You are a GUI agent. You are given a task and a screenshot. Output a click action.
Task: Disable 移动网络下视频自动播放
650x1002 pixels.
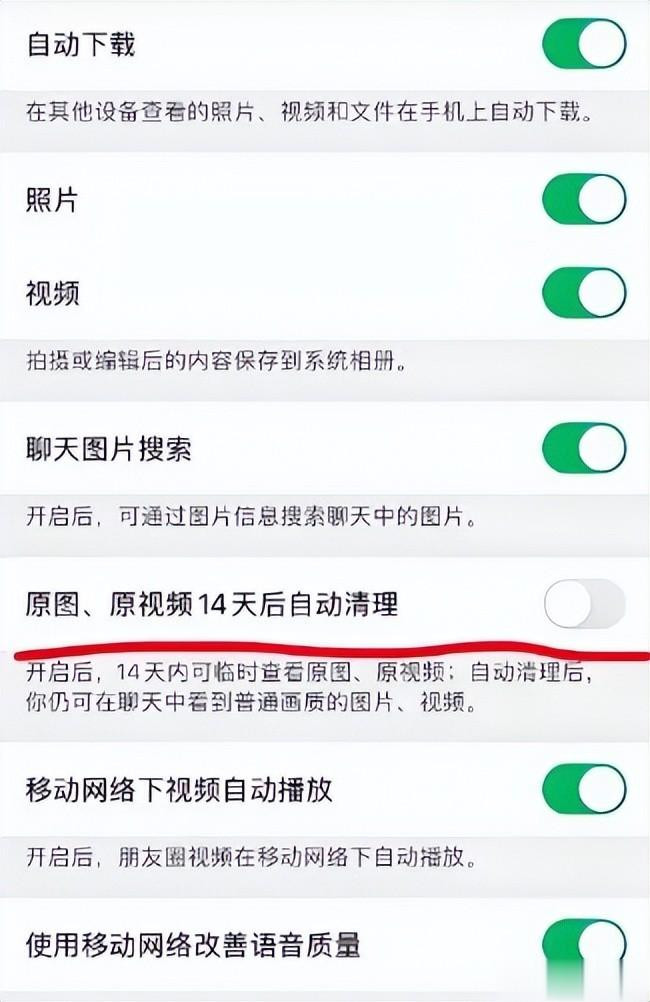point(584,788)
